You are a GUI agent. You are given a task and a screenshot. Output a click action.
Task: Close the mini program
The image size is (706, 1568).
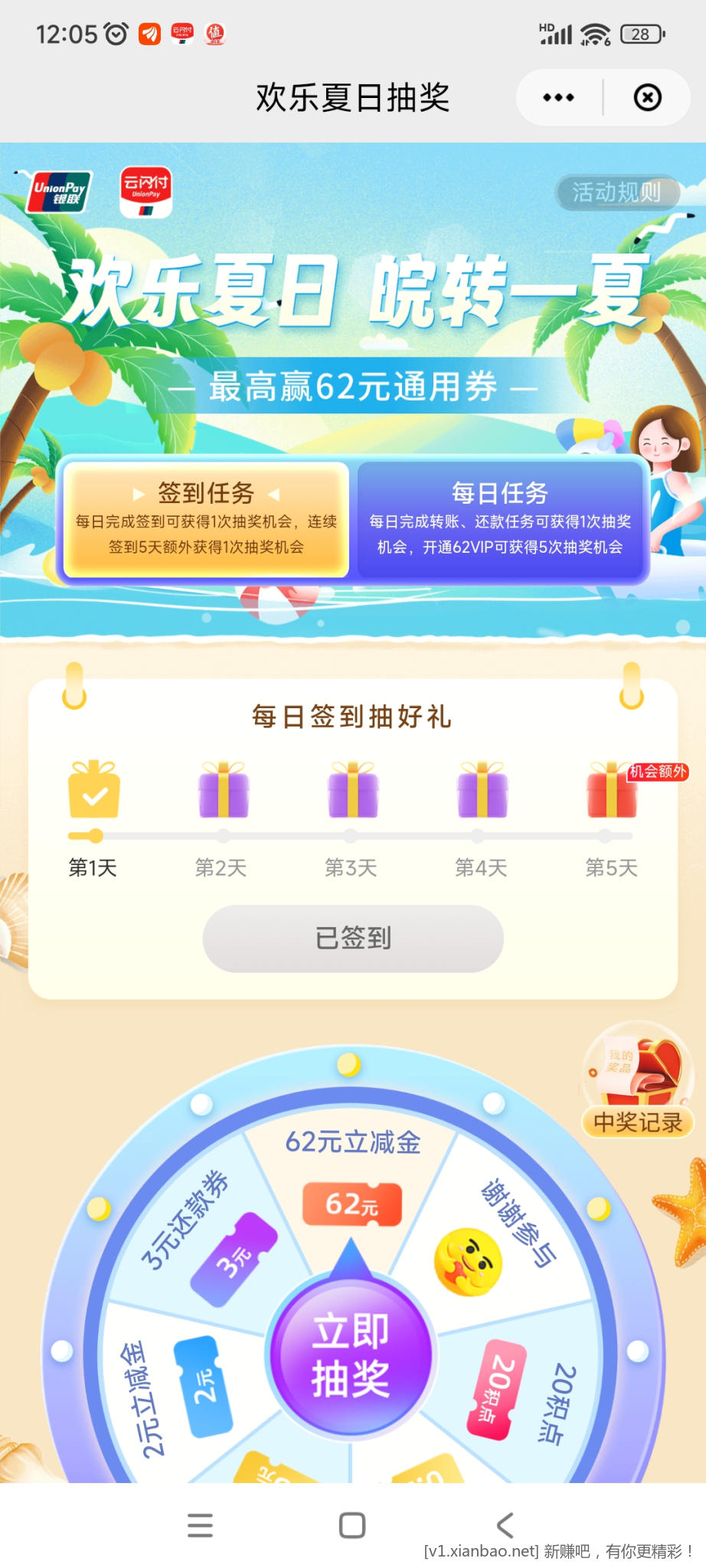[647, 98]
